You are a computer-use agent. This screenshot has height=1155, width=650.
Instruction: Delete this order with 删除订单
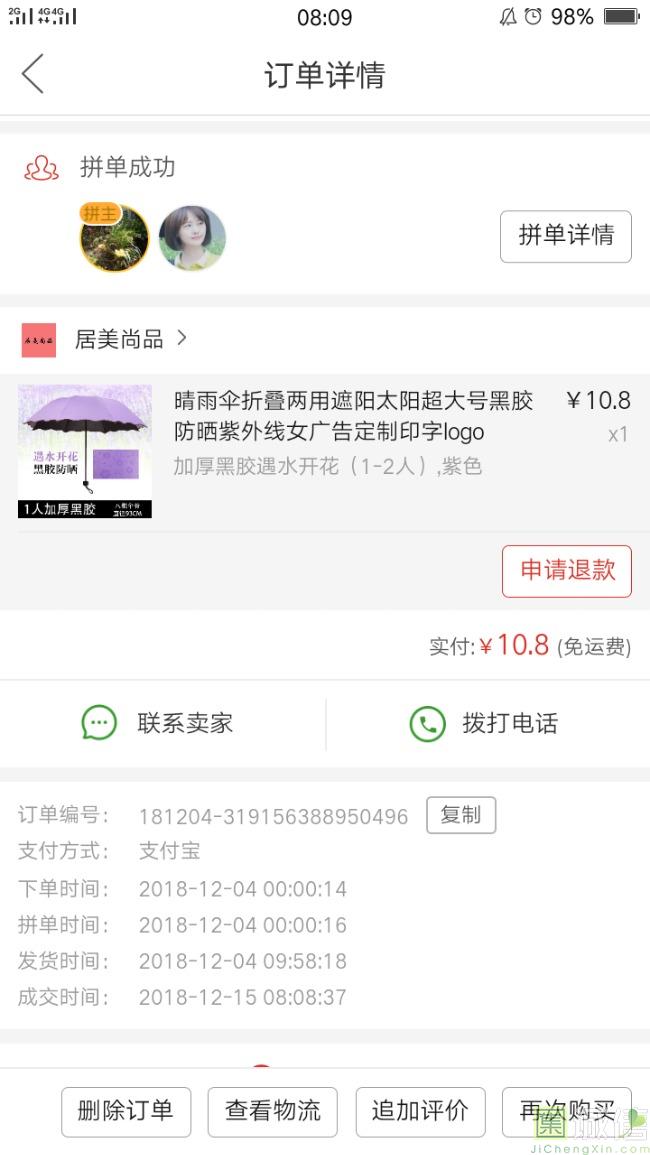click(125, 1111)
